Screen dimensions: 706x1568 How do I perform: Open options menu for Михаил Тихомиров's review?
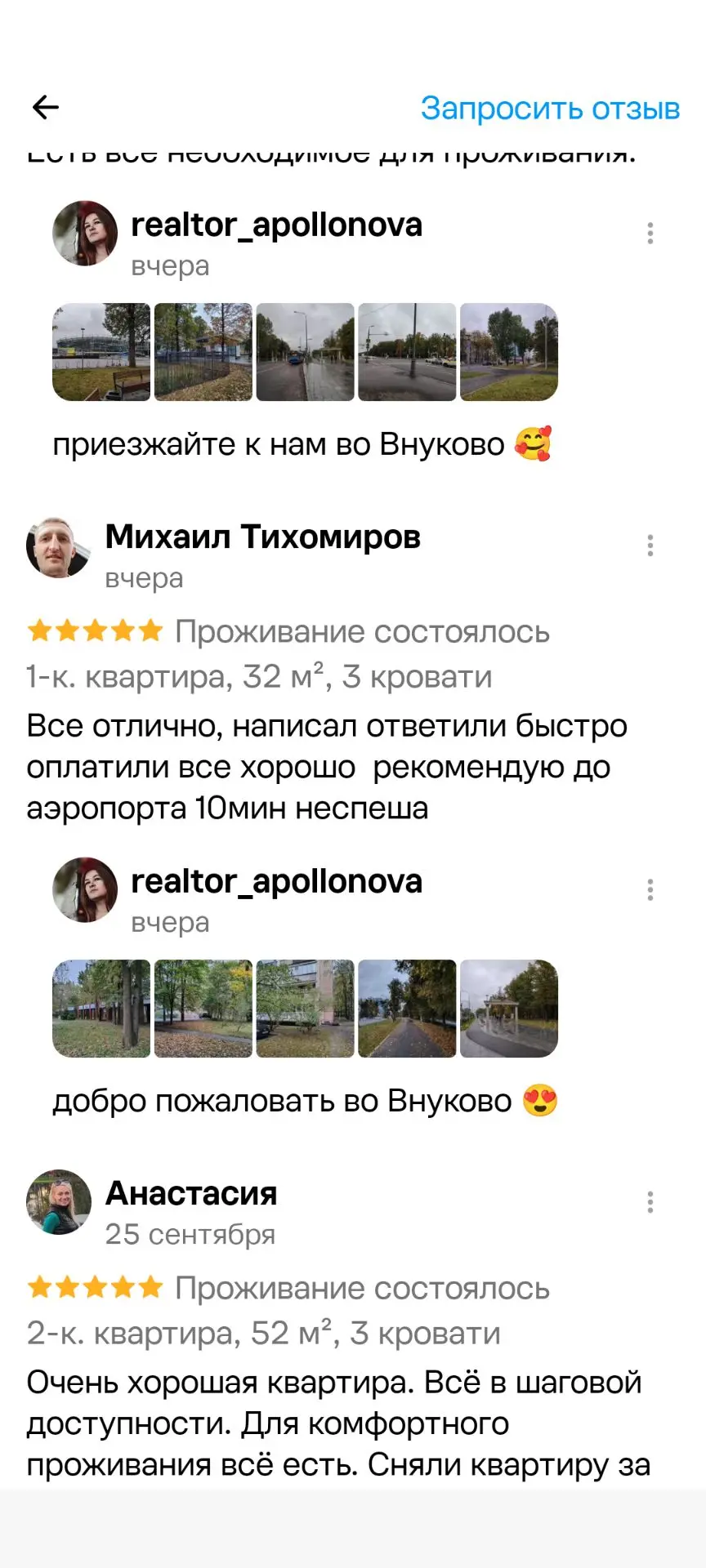coord(650,546)
